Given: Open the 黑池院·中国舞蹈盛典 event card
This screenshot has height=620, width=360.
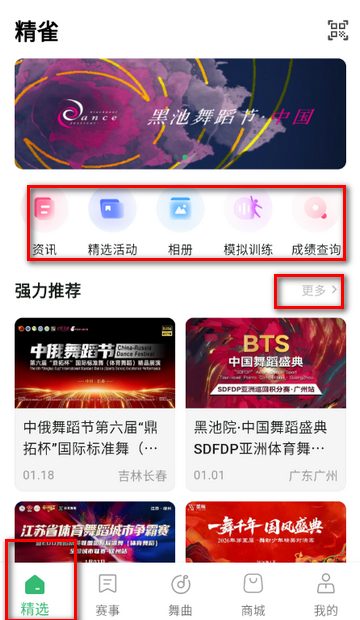Looking at the screenshot, I should point(266,404).
